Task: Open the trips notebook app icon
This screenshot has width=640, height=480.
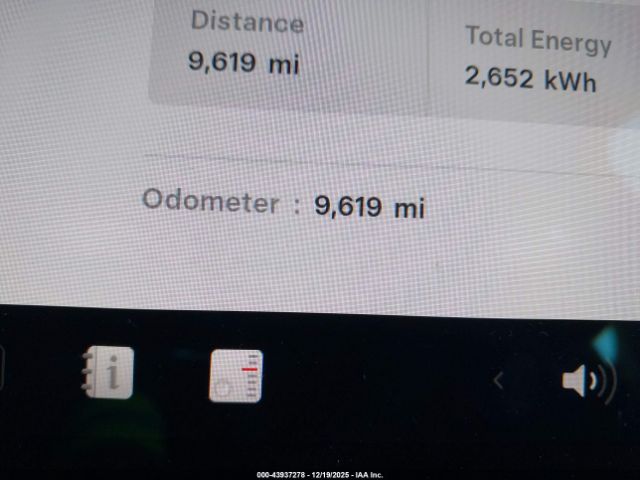Action: click(x=236, y=377)
